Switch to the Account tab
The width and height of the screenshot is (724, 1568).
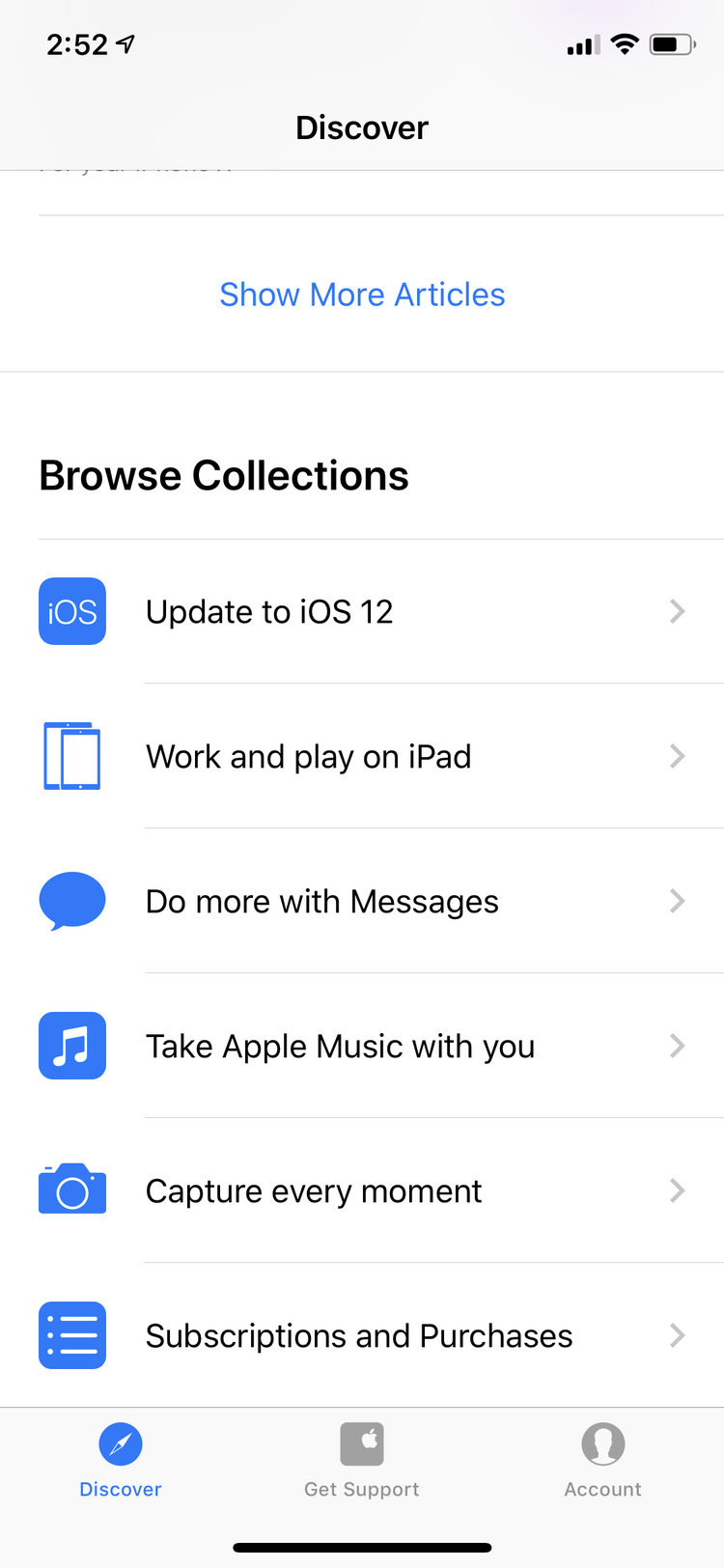click(602, 1459)
